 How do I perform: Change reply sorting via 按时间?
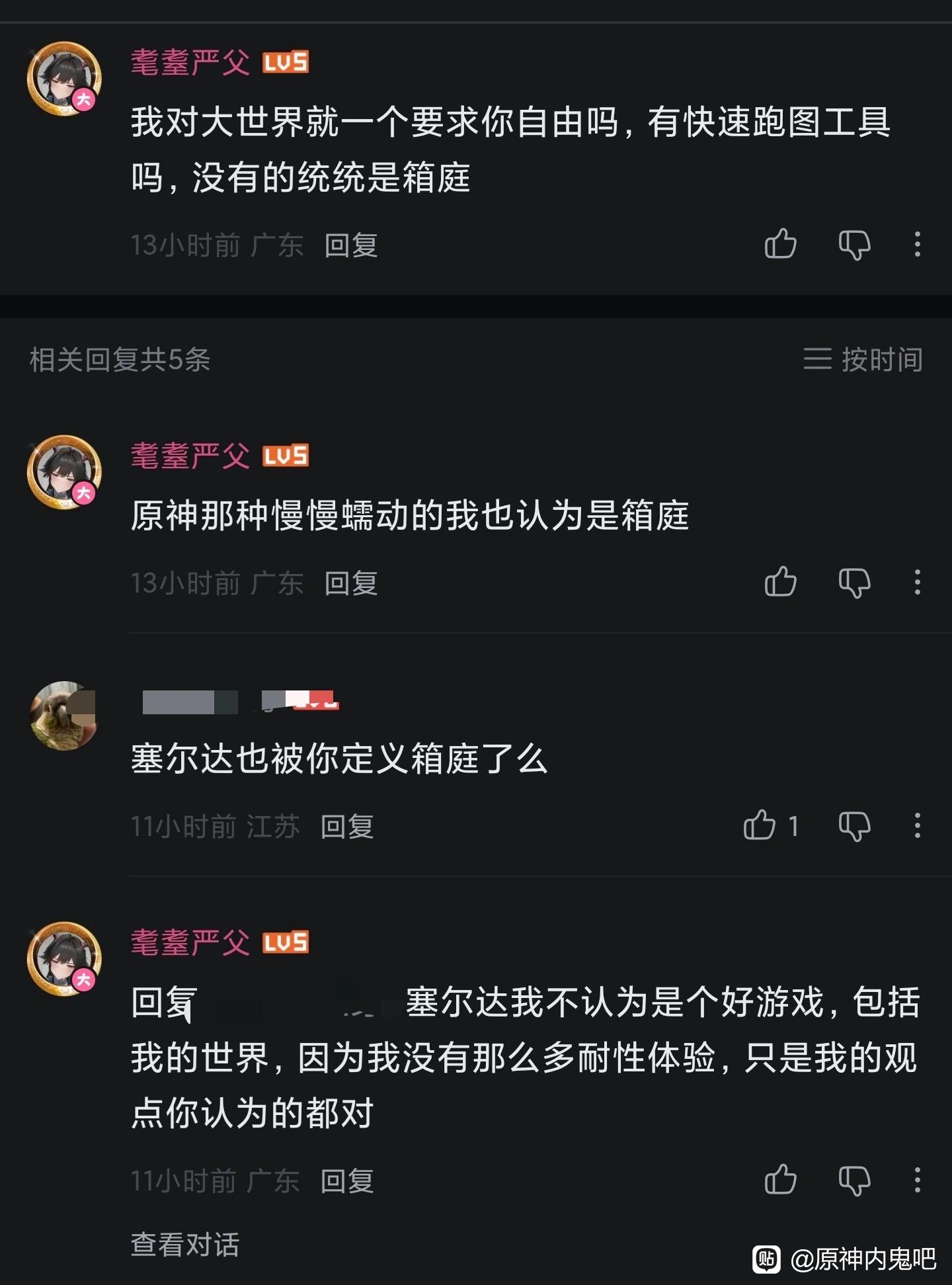[863, 359]
